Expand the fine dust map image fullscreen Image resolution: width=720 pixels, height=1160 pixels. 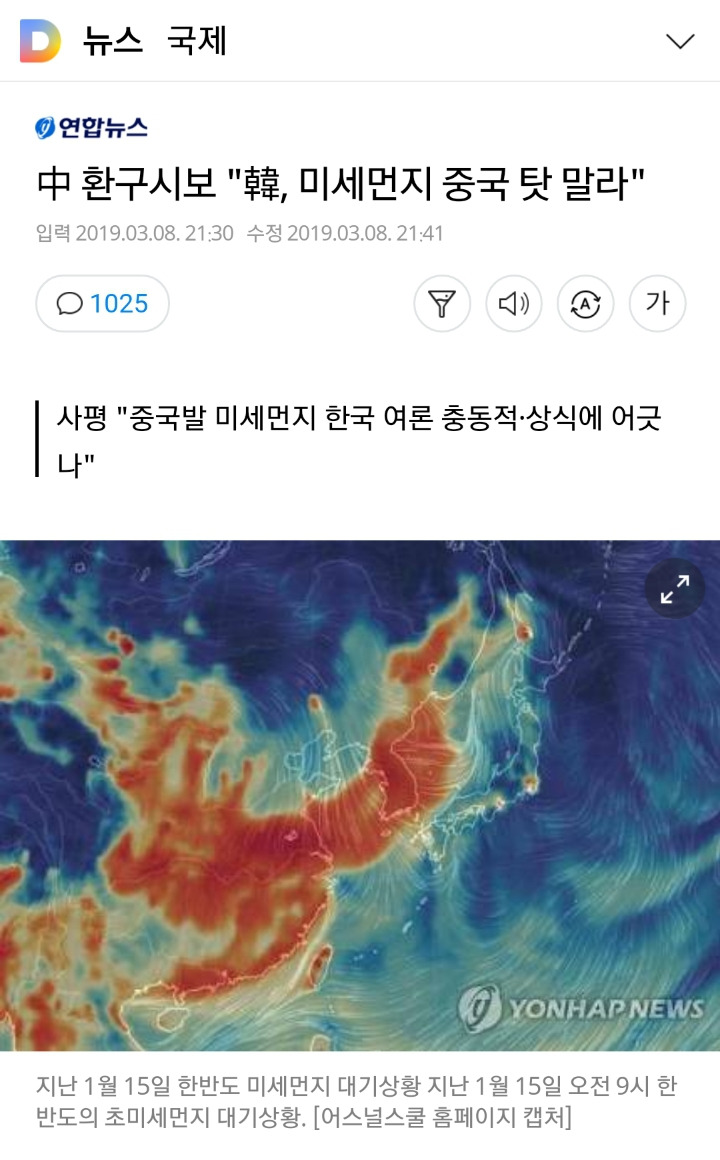coord(675,588)
